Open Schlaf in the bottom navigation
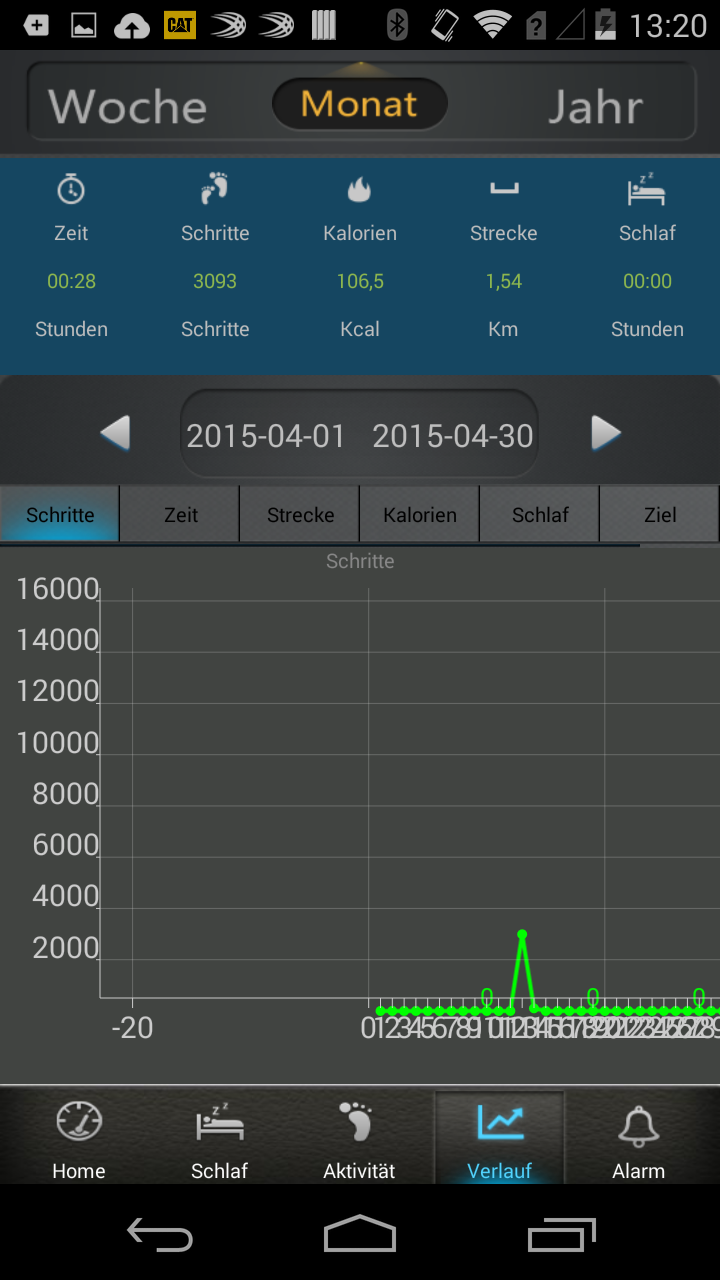Image resolution: width=720 pixels, height=1280 pixels. (x=219, y=1139)
